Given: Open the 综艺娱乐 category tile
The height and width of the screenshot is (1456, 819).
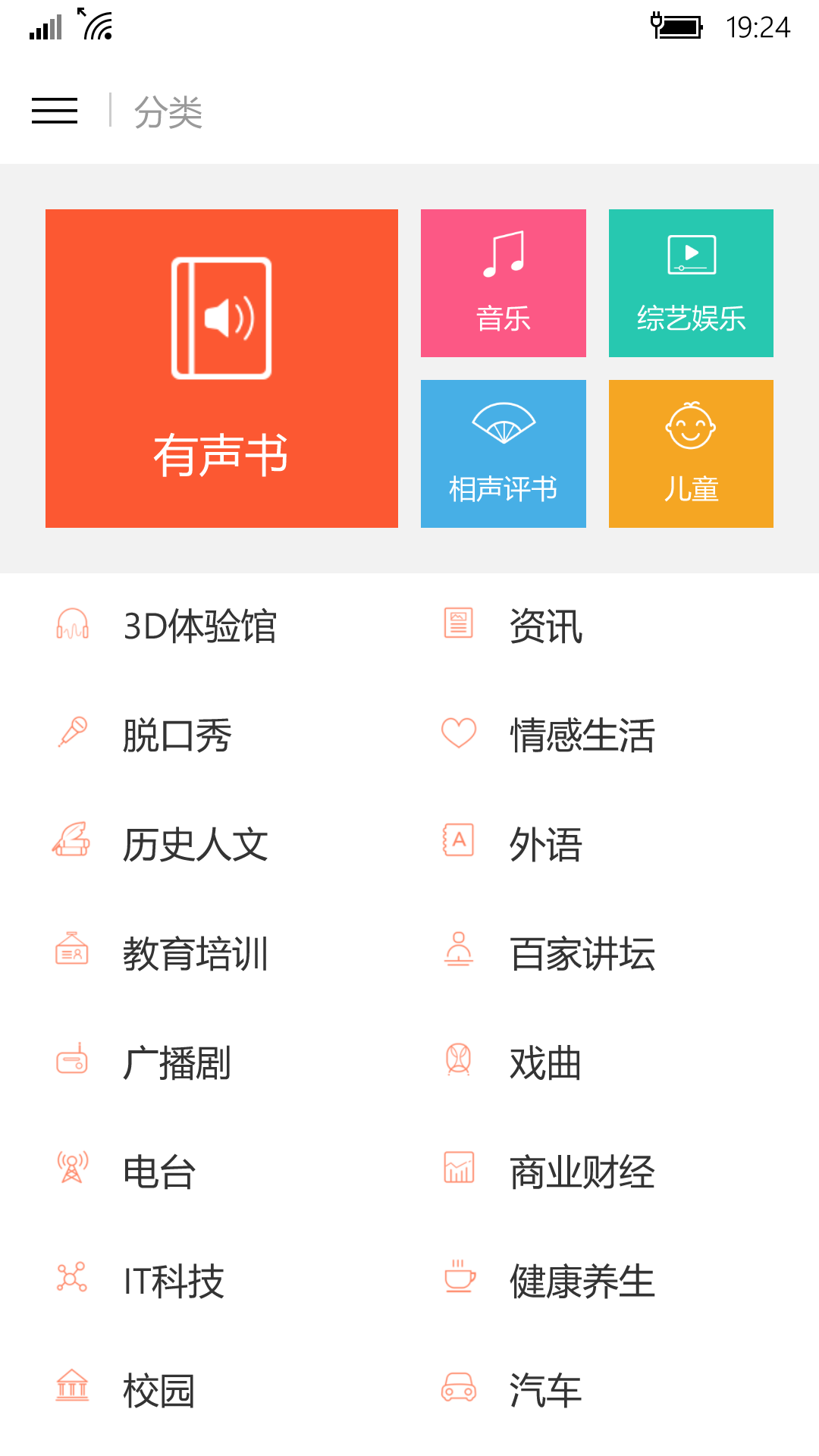Looking at the screenshot, I should click(691, 283).
